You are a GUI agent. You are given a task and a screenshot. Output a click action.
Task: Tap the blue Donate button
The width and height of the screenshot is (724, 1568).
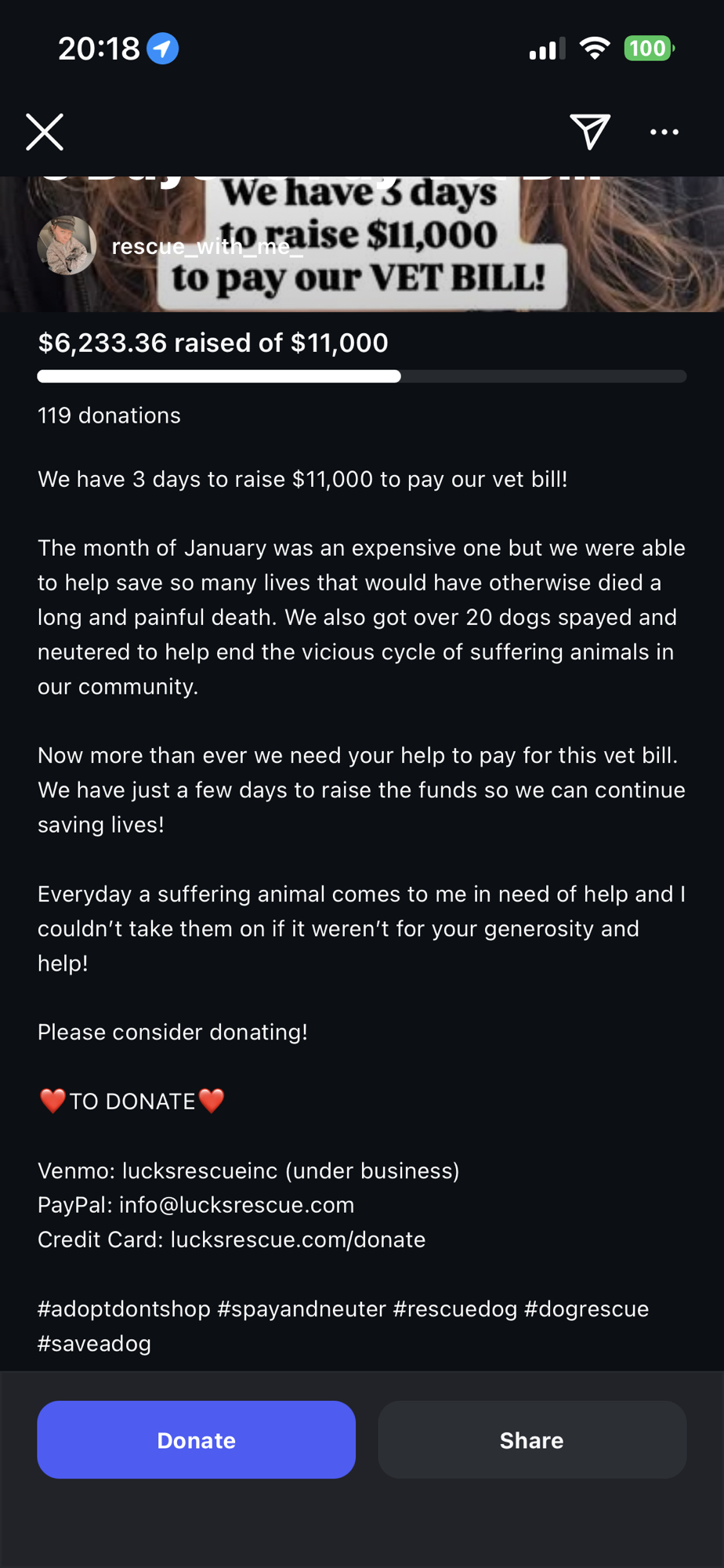click(x=196, y=1439)
